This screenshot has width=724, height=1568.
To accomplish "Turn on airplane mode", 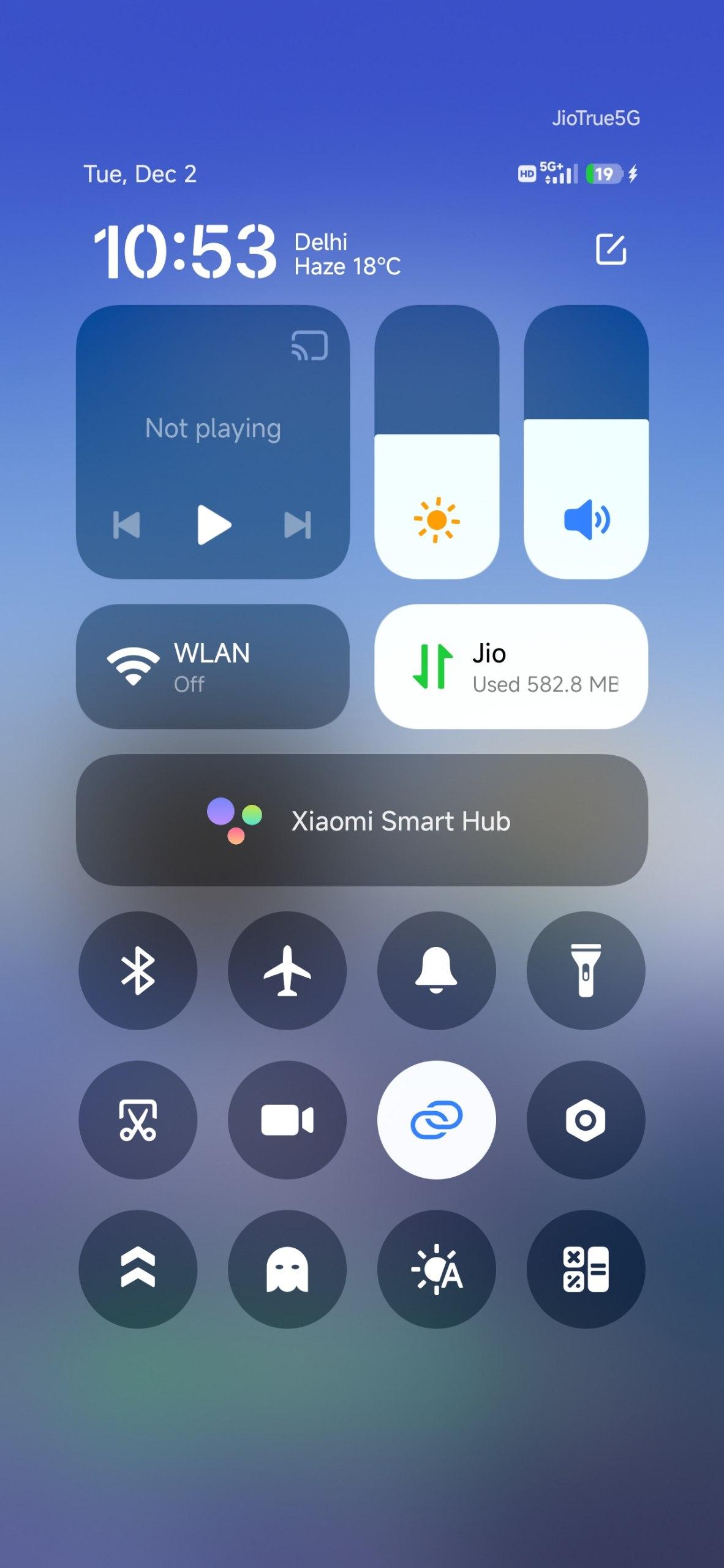I will 287,971.
